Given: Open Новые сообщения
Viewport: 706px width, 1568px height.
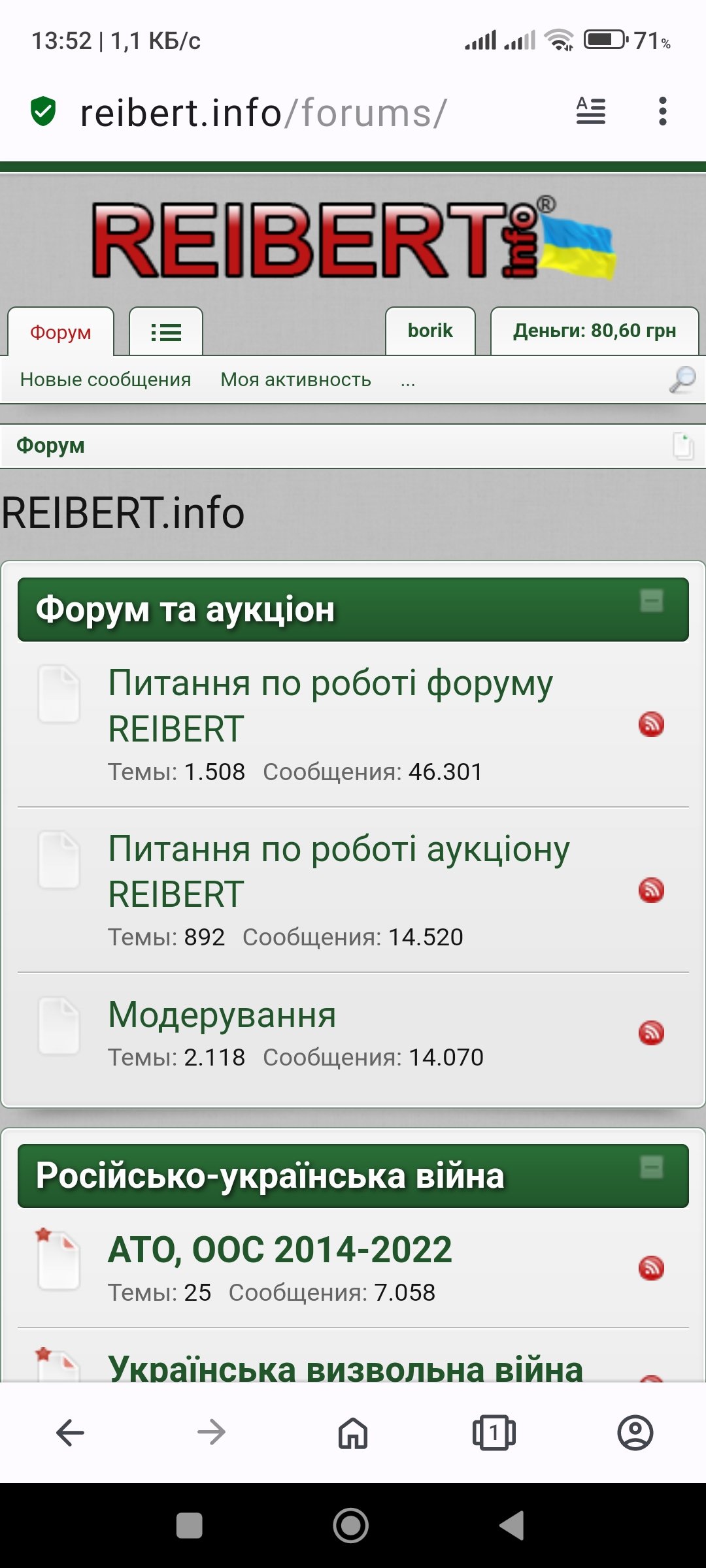Looking at the screenshot, I should (105, 380).
